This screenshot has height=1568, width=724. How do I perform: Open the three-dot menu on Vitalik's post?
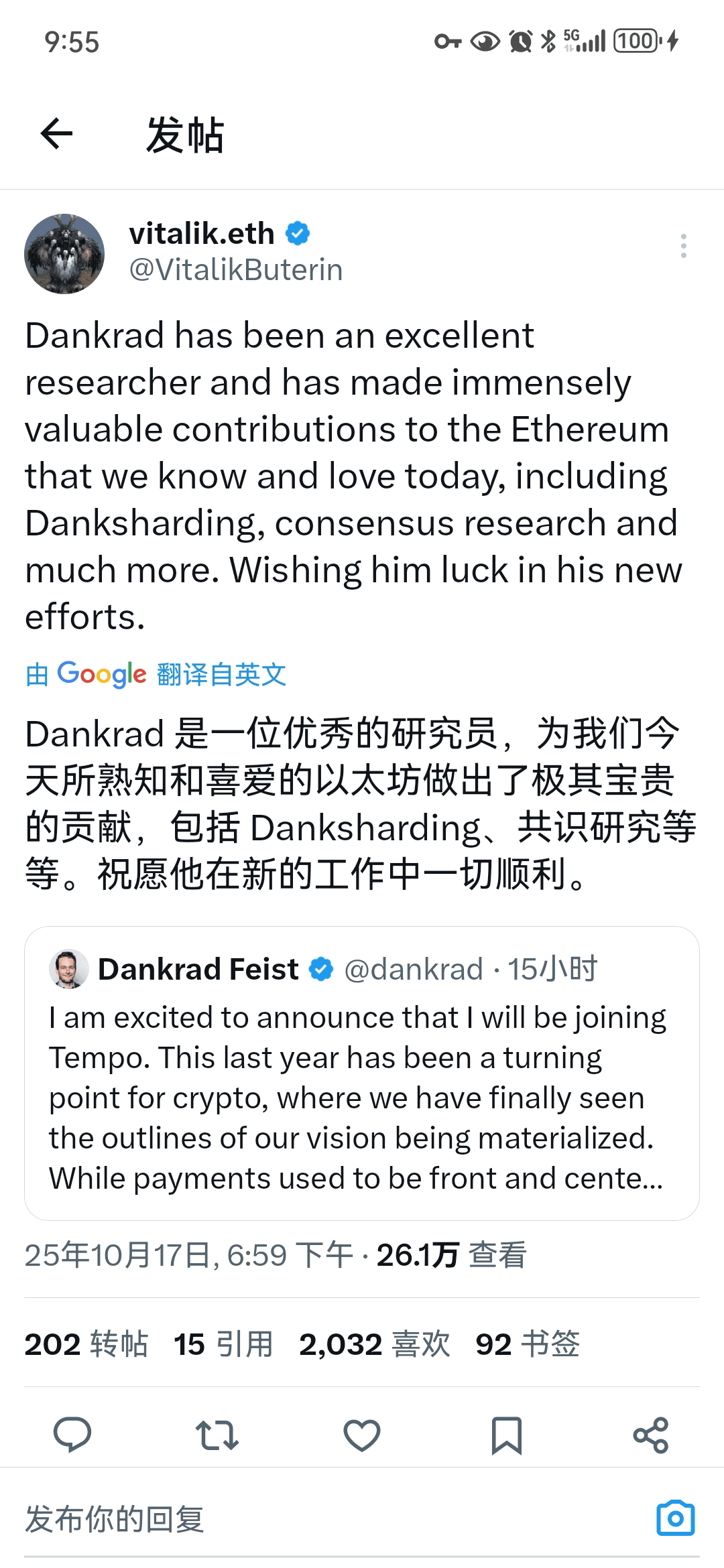click(x=683, y=246)
